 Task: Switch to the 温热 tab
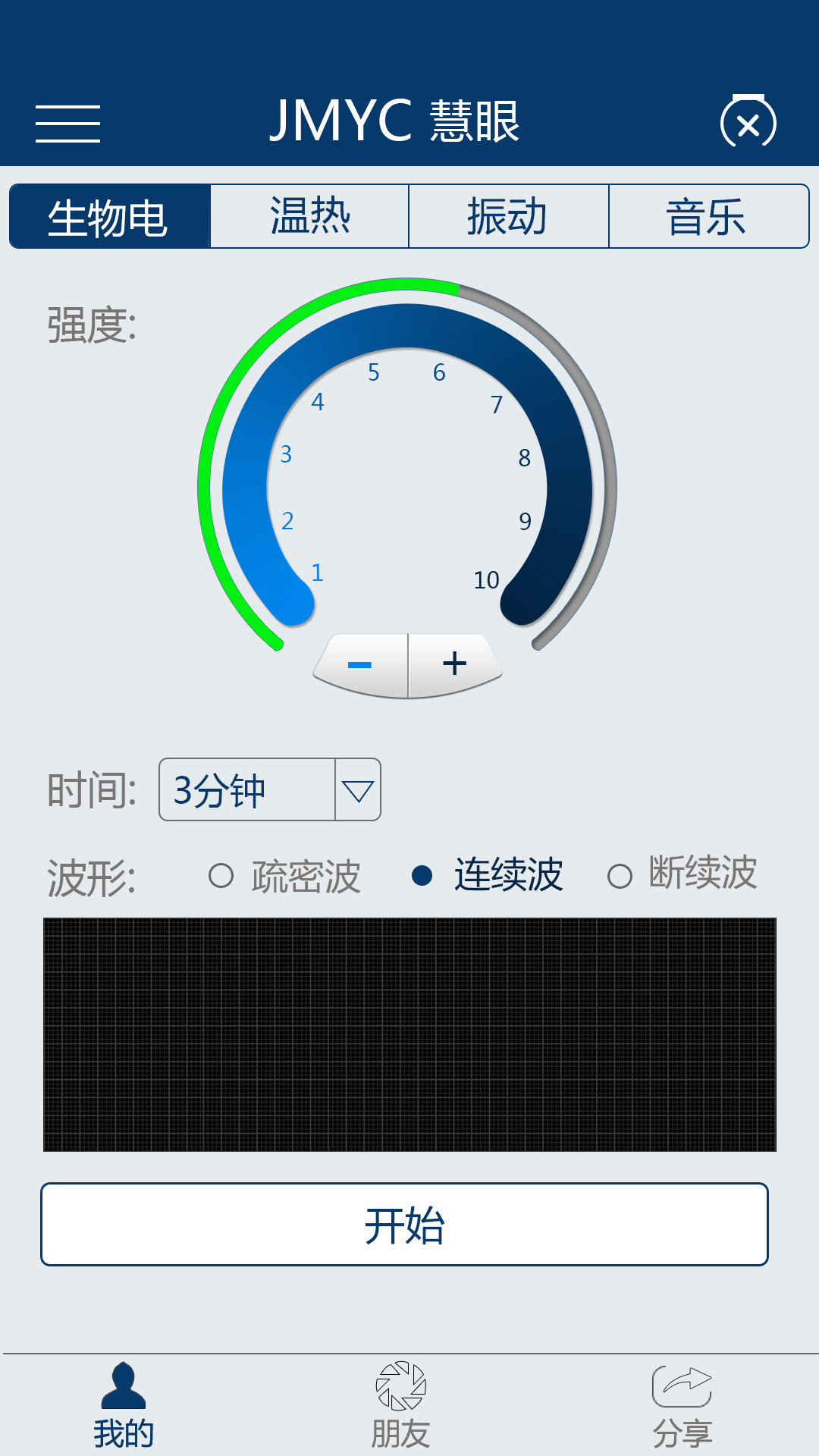pyautogui.click(x=309, y=217)
